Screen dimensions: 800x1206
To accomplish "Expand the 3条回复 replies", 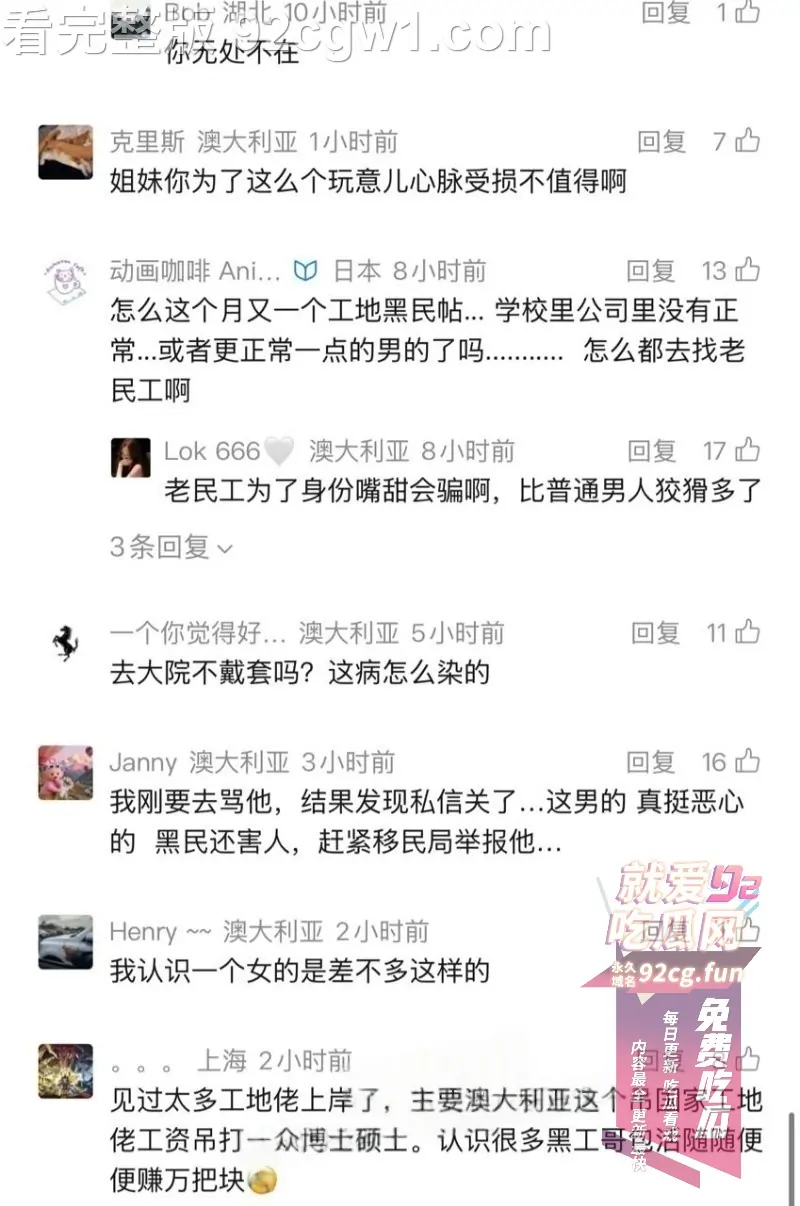I will (171, 547).
